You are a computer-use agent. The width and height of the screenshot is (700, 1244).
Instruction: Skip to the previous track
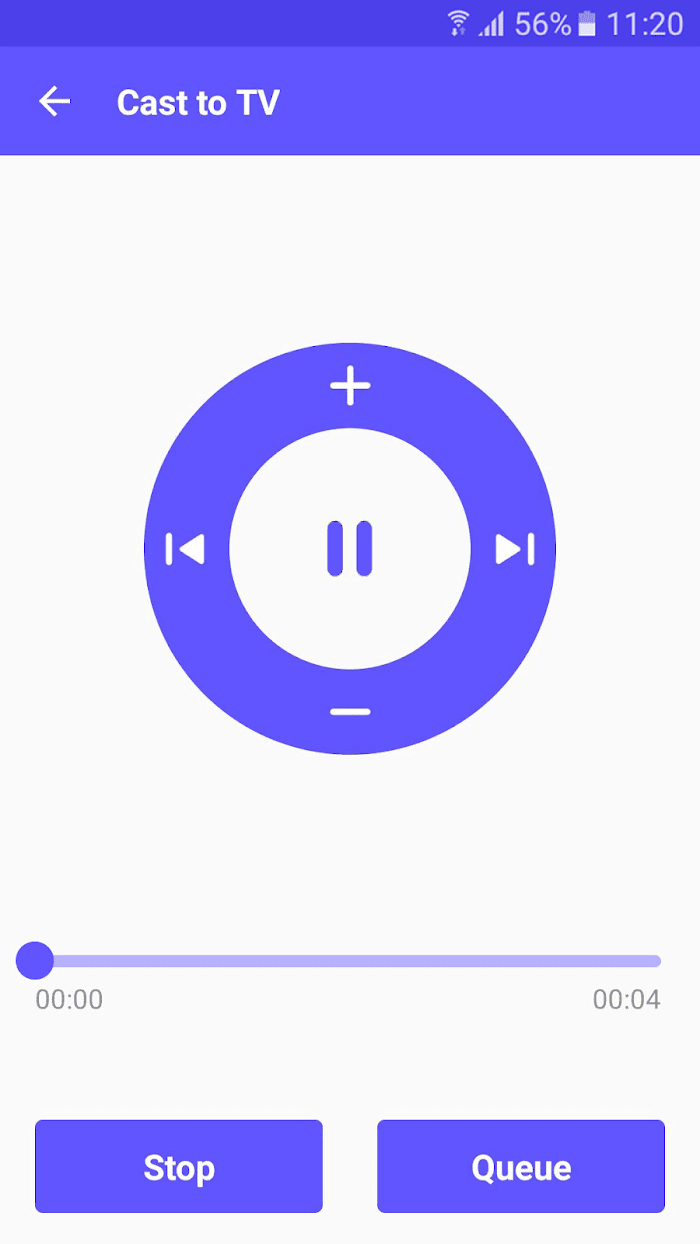(x=185, y=549)
